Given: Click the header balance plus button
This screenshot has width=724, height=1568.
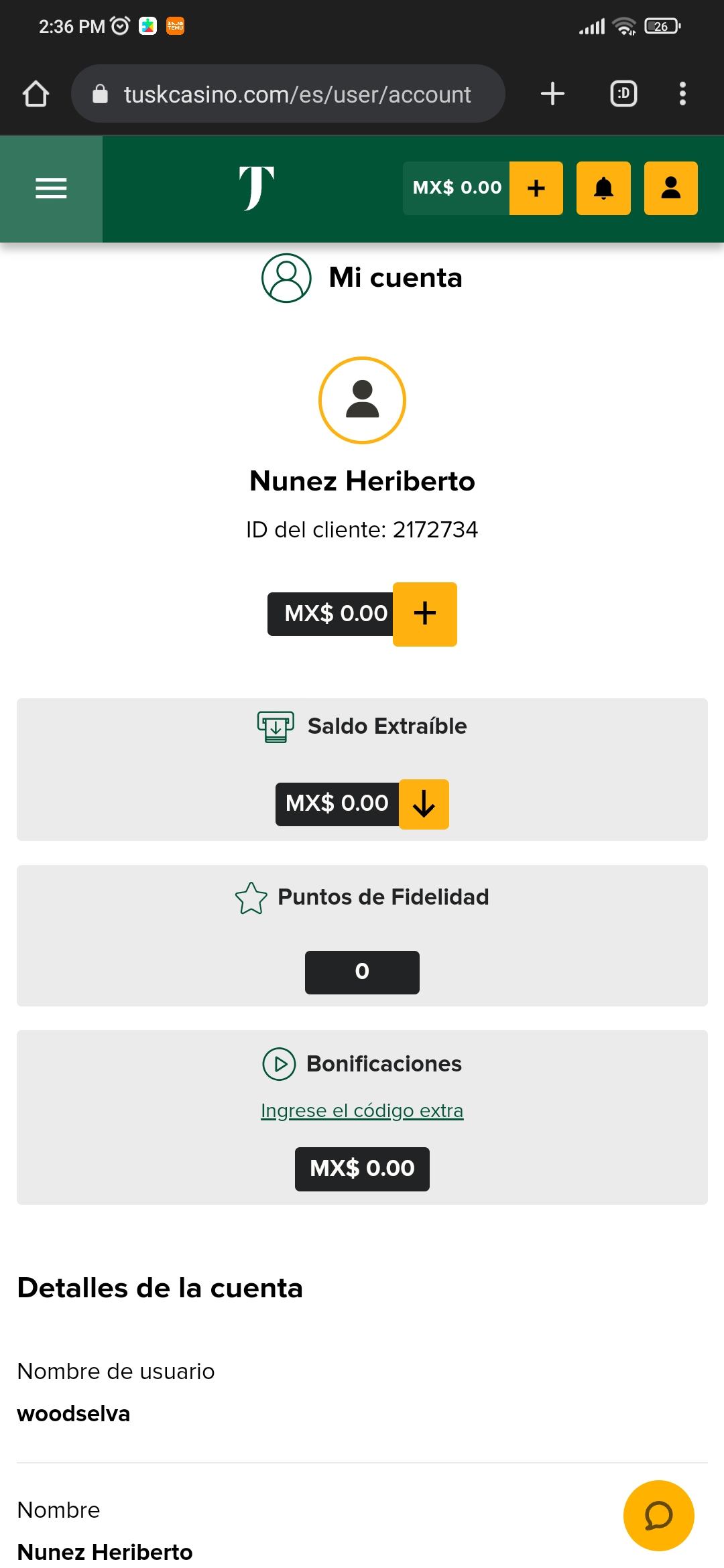Looking at the screenshot, I should (x=536, y=188).
